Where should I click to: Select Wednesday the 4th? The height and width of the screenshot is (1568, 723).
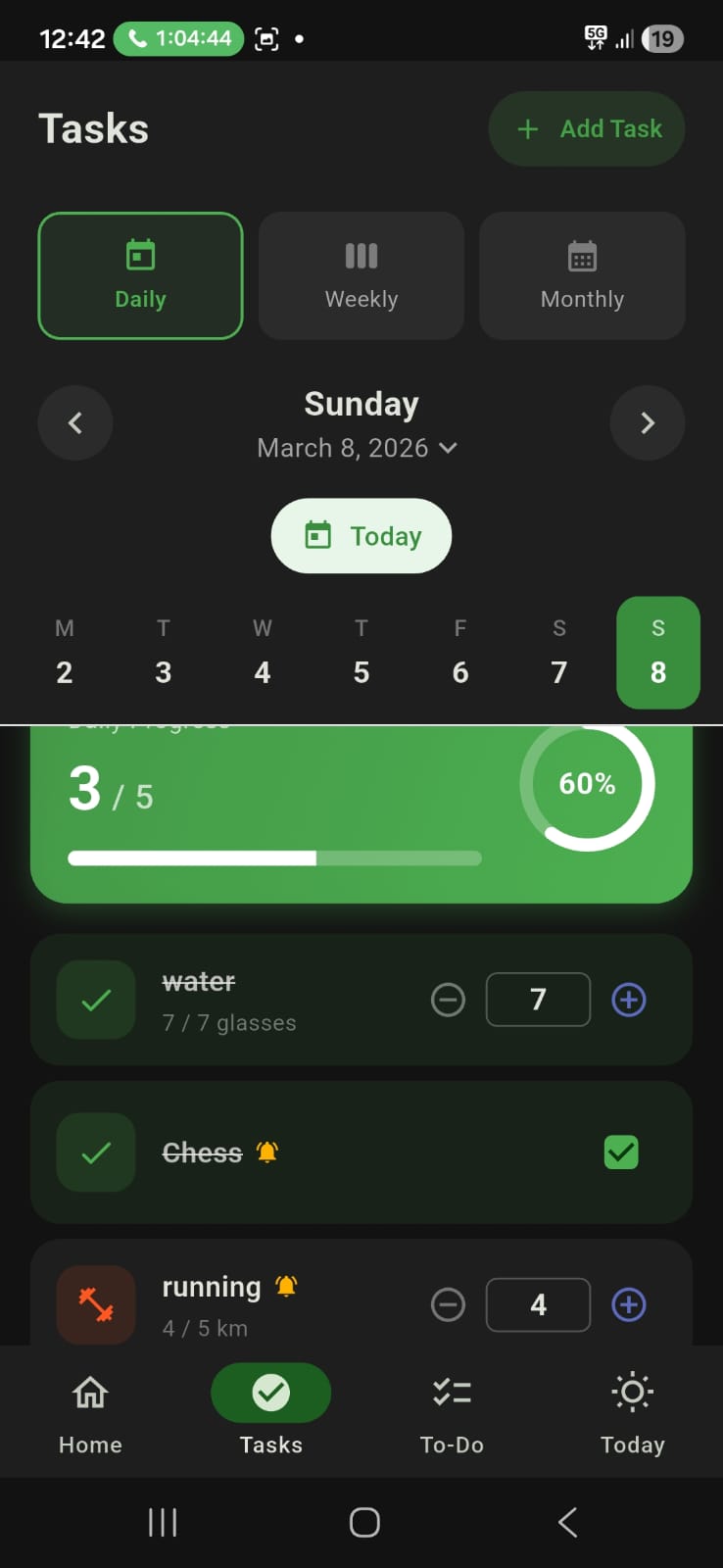[x=263, y=653]
